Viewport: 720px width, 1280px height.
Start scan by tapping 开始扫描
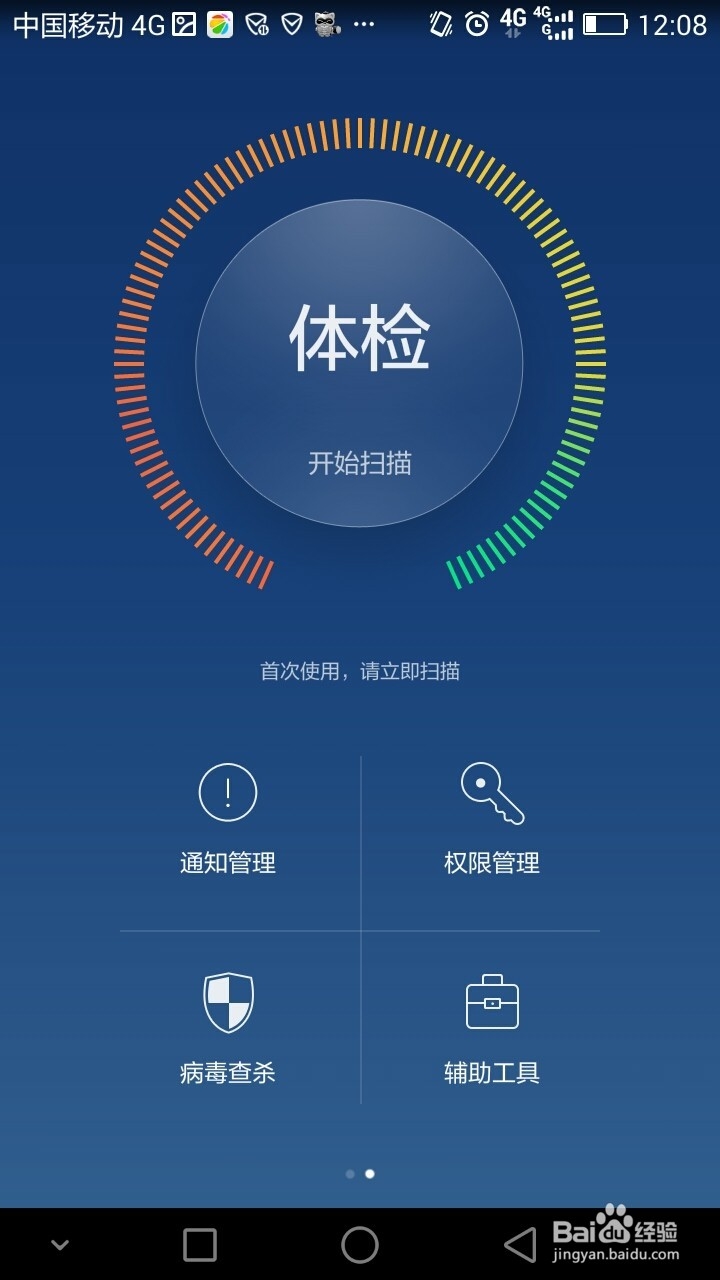[360, 460]
